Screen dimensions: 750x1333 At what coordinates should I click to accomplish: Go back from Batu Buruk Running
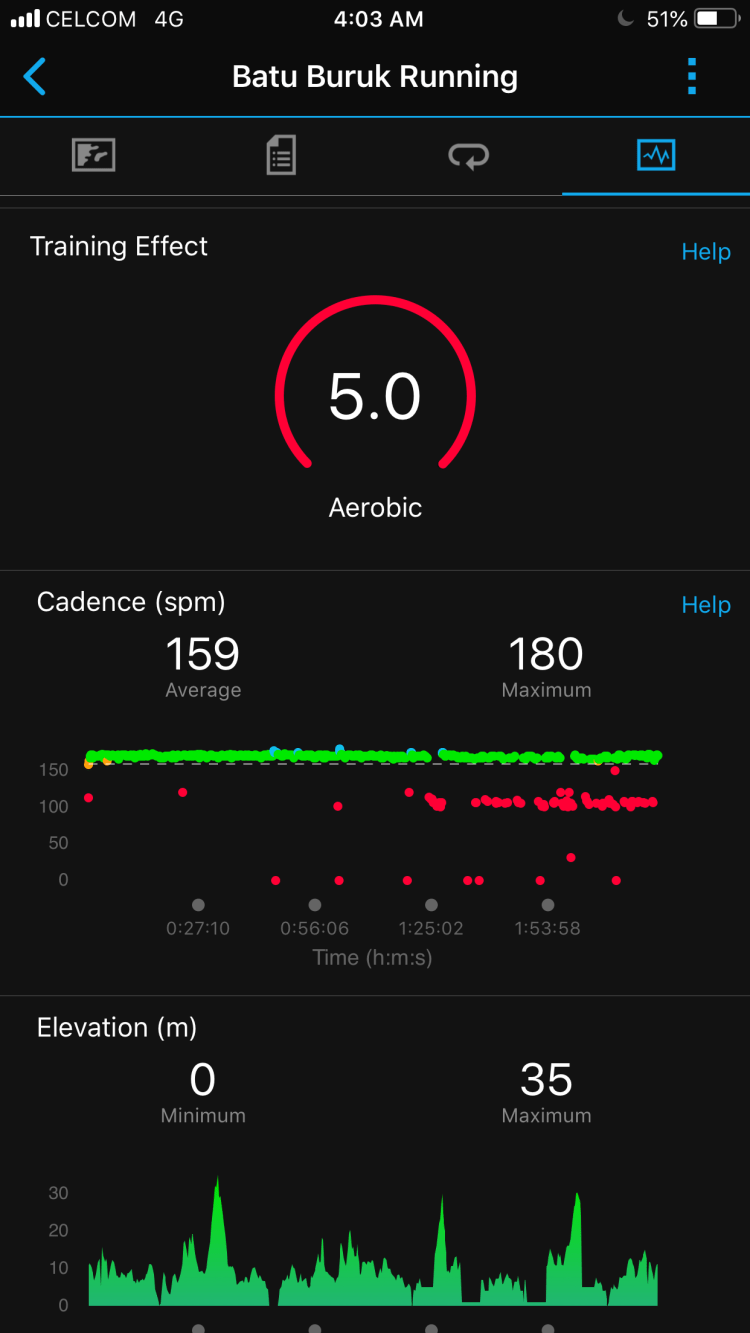(x=35, y=77)
